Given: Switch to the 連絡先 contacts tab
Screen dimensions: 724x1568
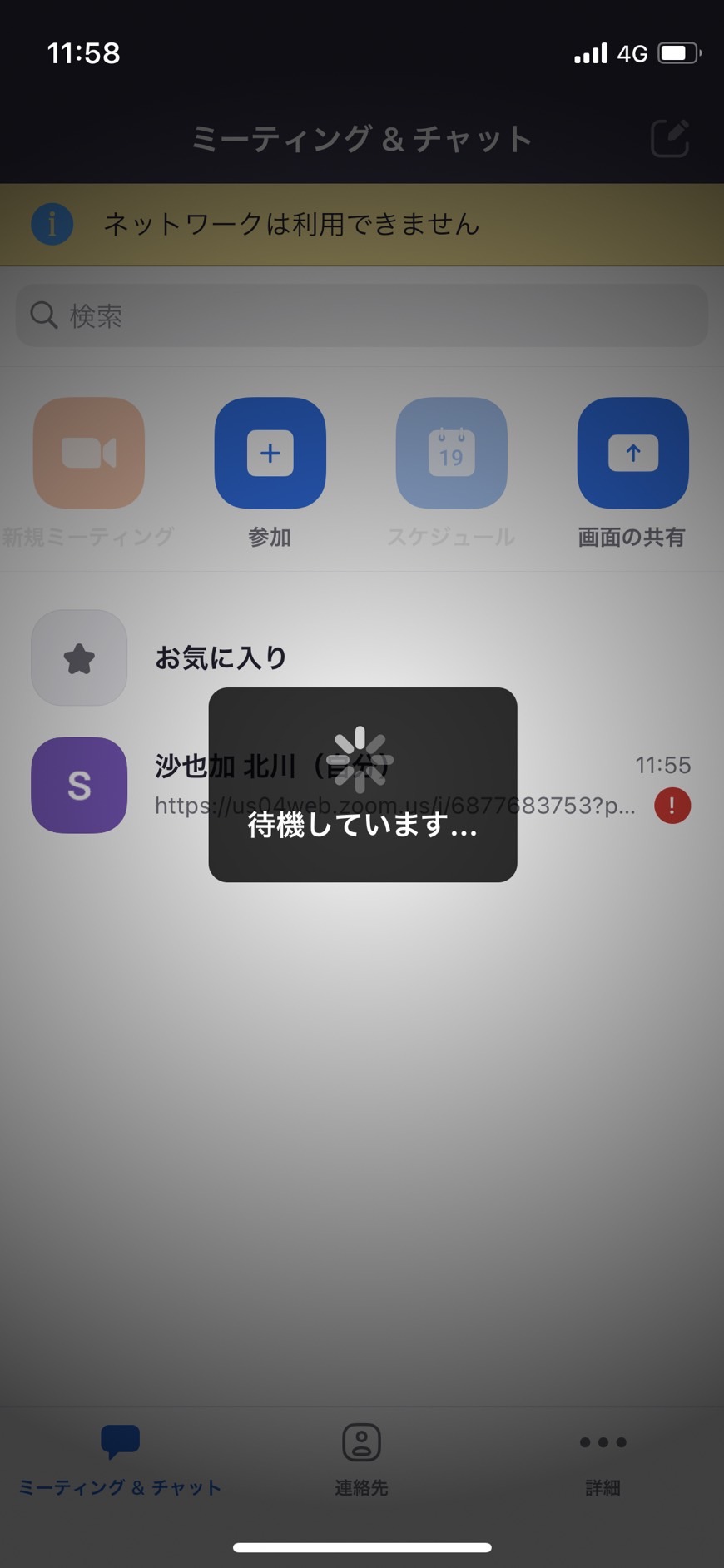Looking at the screenshot, I should (362, 1460).
